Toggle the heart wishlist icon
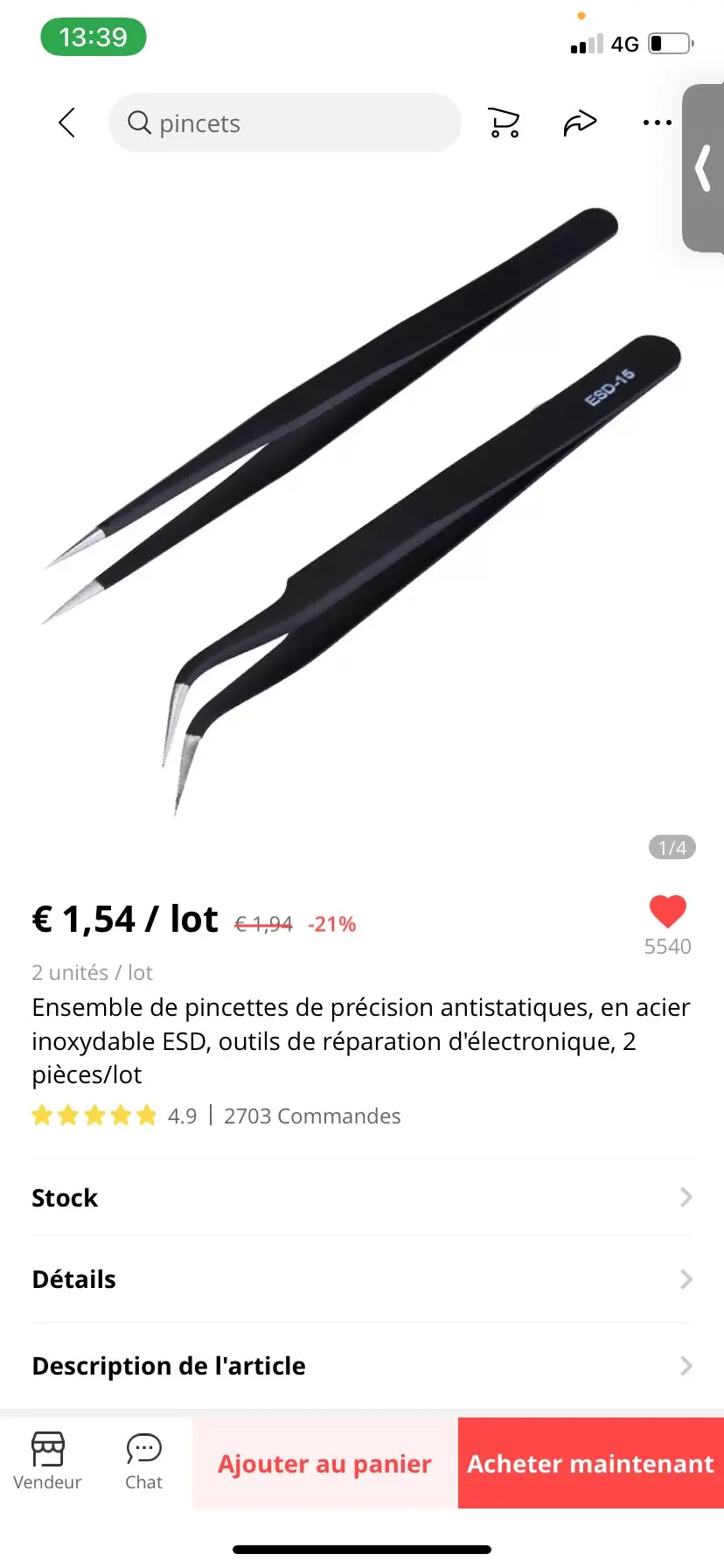The width and height of the screenshot is (724, 1568). point(667,912)
